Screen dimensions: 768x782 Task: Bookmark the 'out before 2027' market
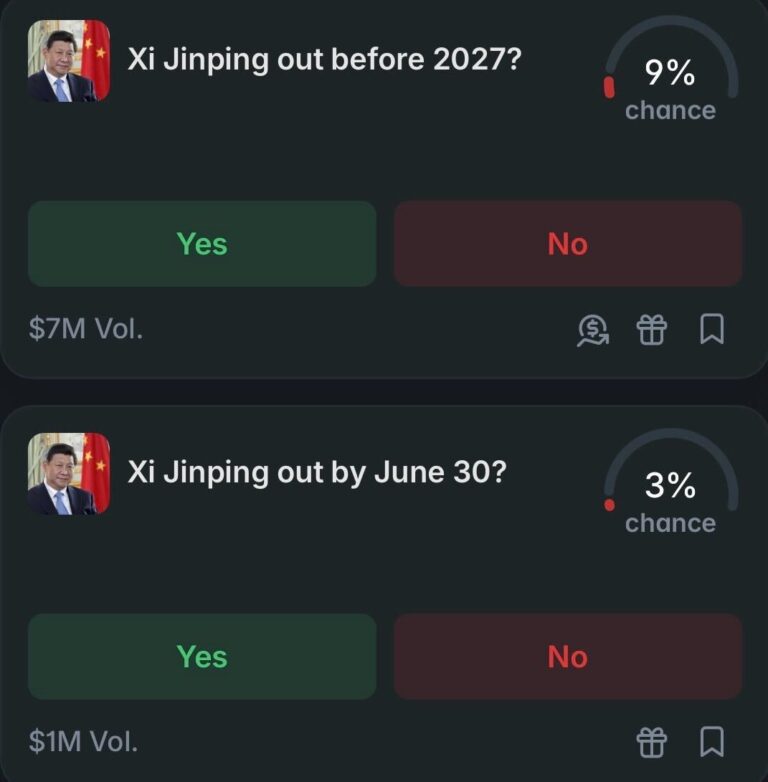click(x=712, y=329)
